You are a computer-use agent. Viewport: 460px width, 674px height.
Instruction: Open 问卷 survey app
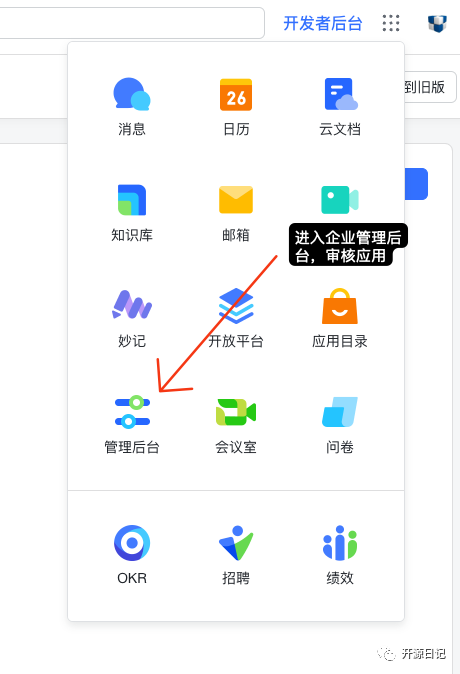(340, 425)
